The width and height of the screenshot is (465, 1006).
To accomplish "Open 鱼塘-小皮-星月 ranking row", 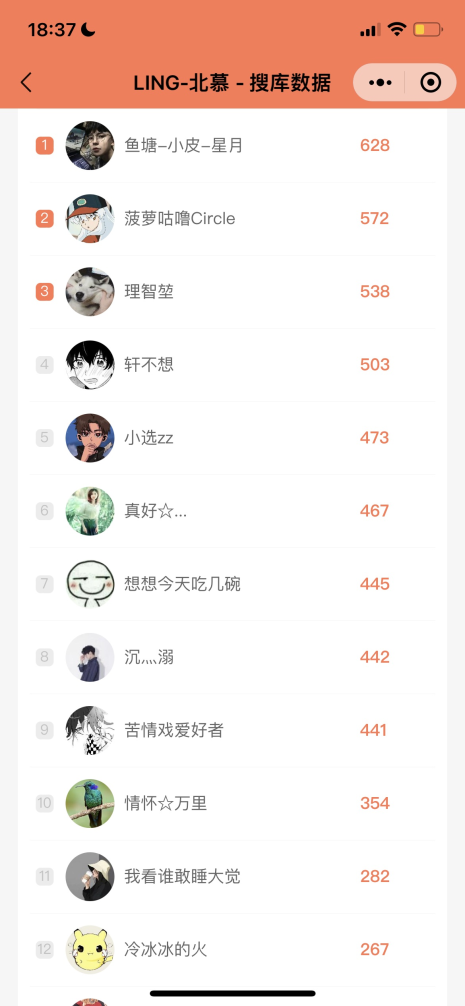I will tap(233, 146).
